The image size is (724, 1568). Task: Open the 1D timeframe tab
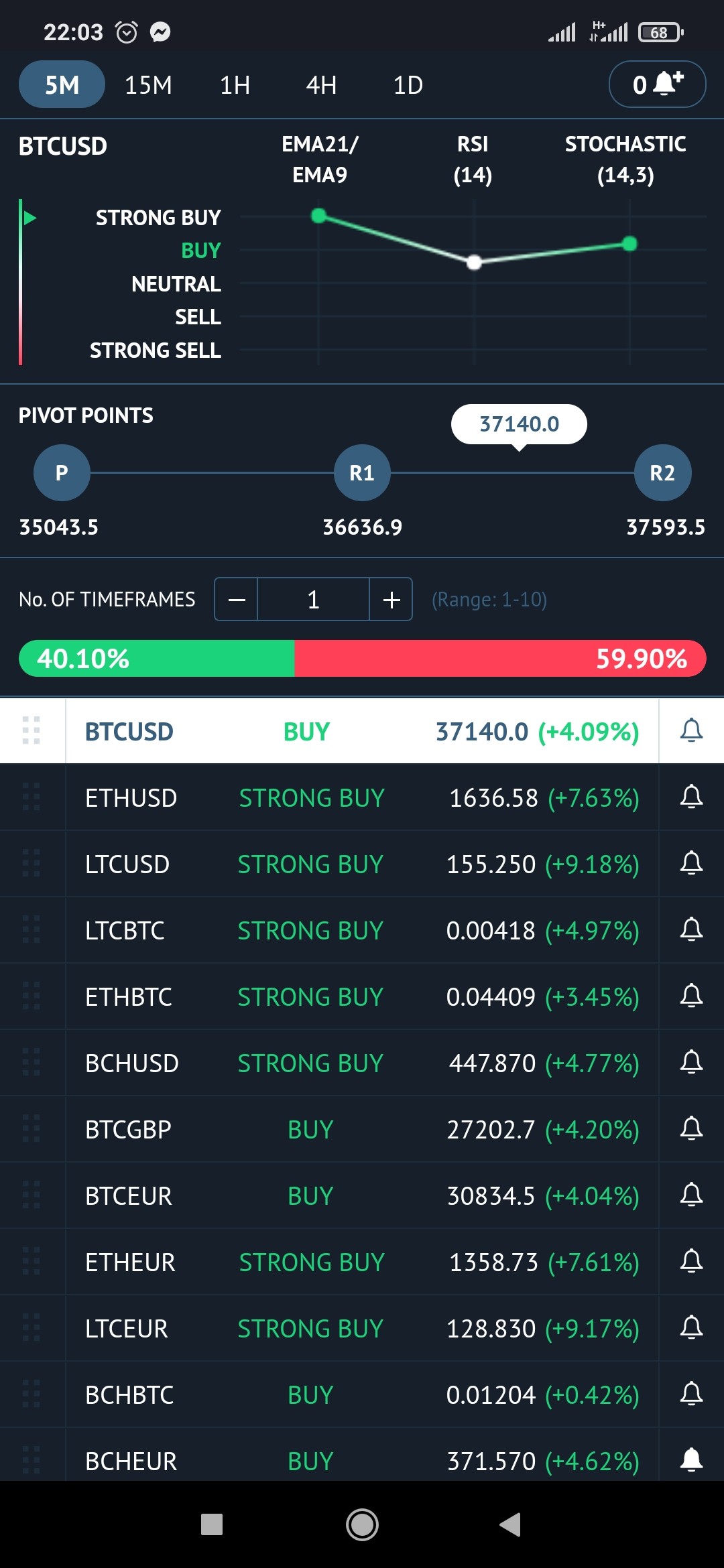pos(408,85)
